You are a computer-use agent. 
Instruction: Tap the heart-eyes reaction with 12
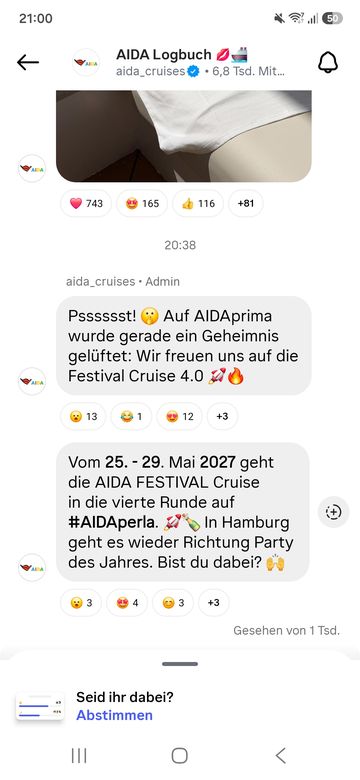[180, 416]
